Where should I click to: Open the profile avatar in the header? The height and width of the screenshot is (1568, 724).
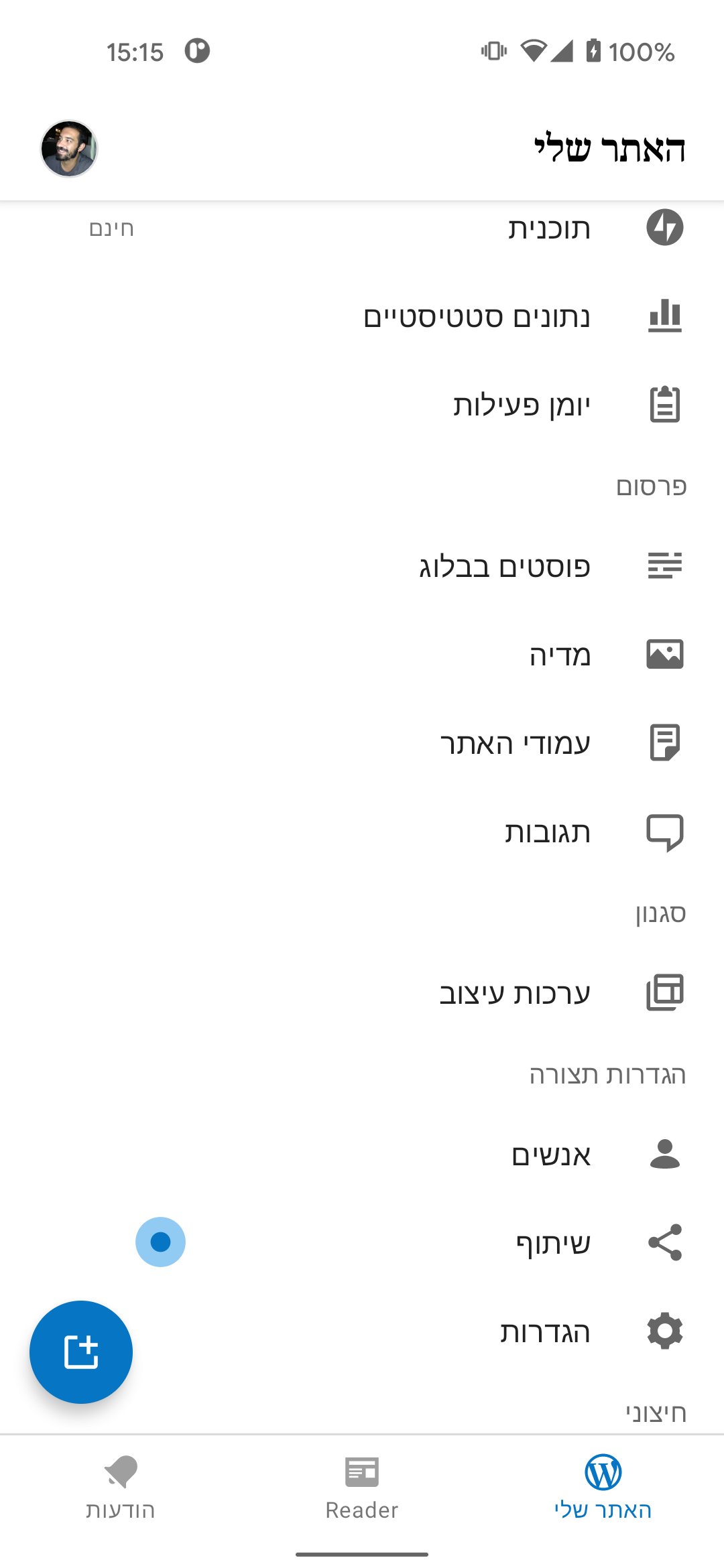click(69, 149)
